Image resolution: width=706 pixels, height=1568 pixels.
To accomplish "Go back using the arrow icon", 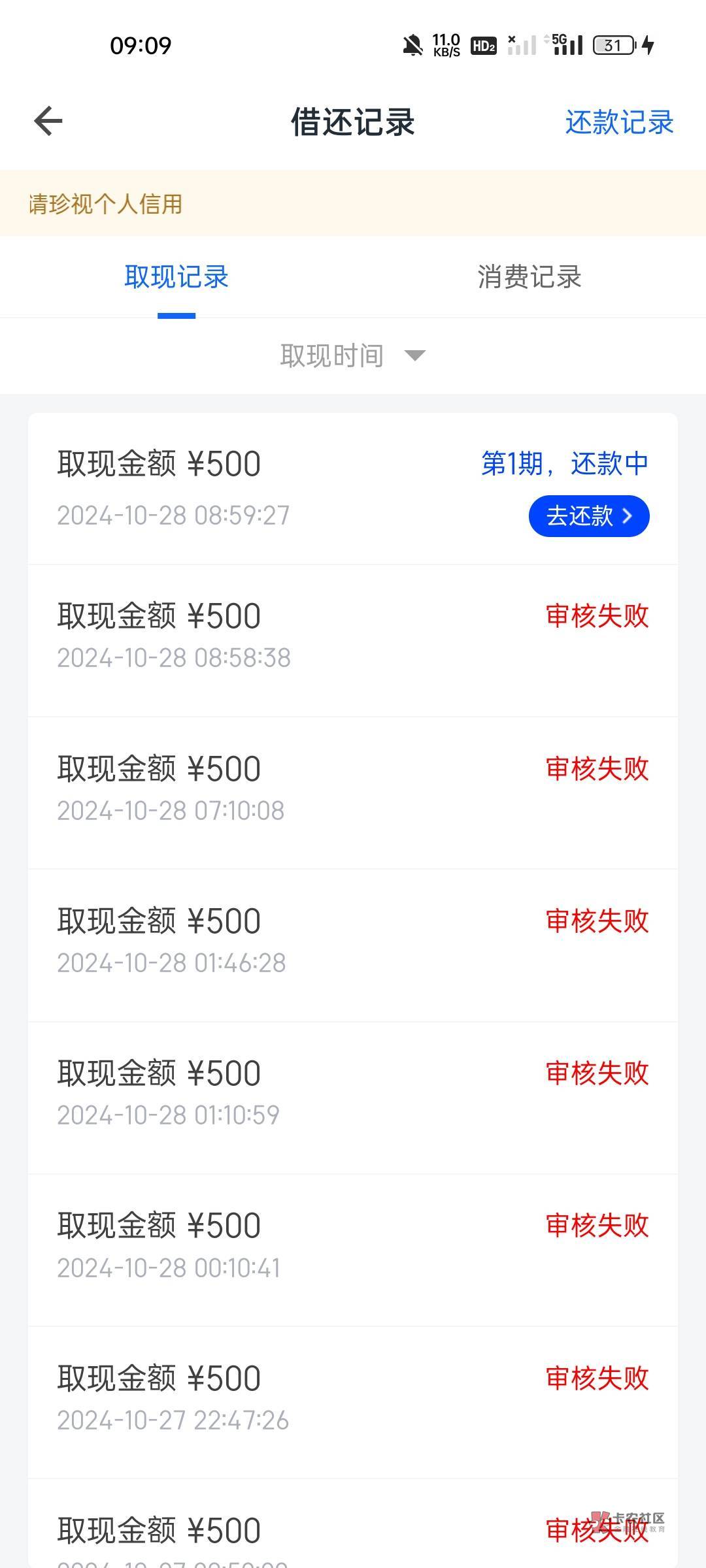I will [48, 122].
